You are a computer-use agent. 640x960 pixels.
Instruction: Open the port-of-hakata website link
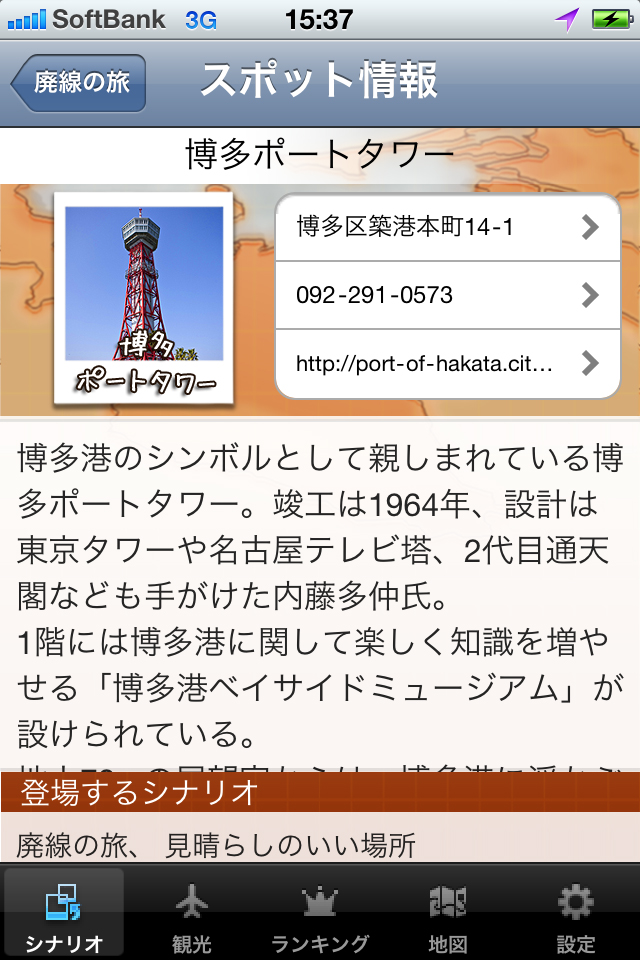click(448, 364)
